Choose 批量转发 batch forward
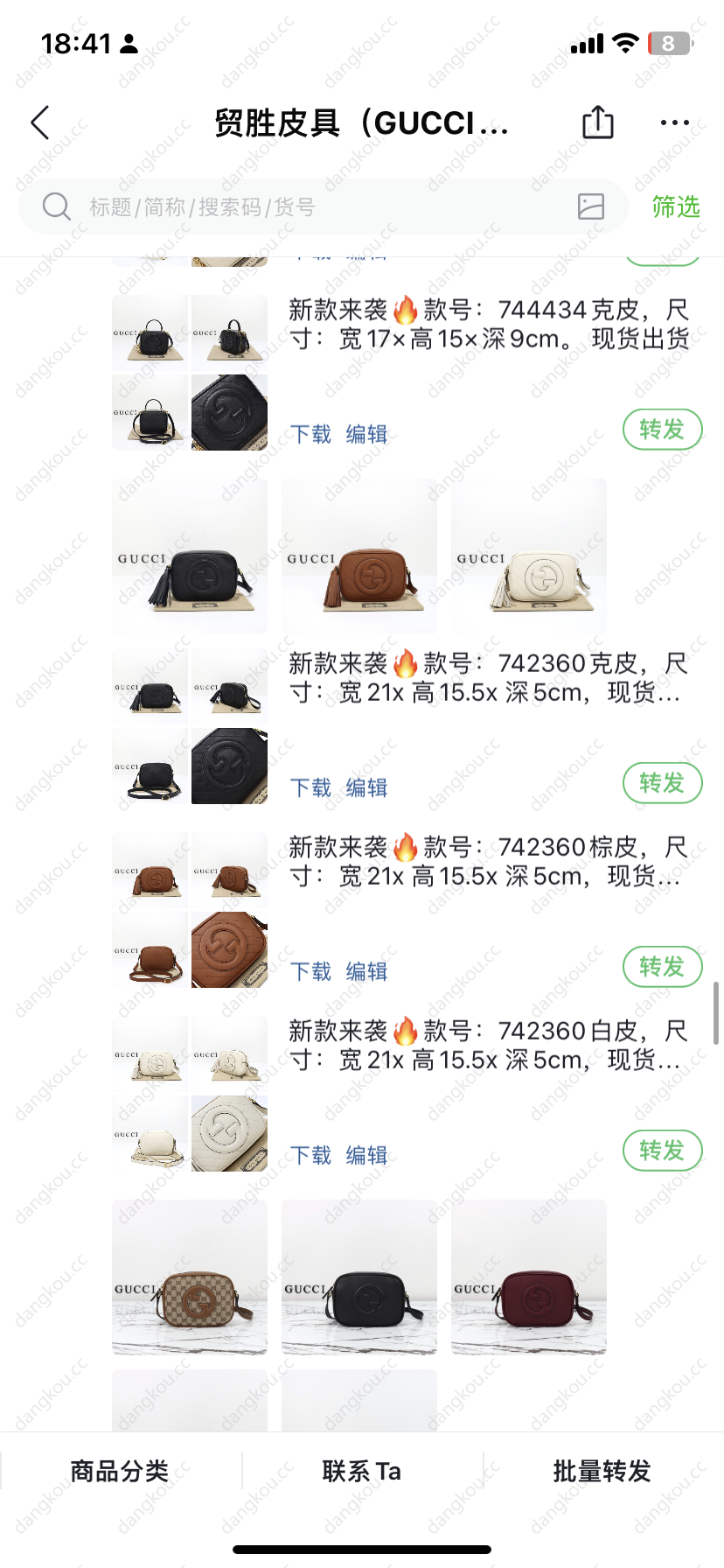Viewport: 724px width, 1568px height. [x=602, y=1471]
